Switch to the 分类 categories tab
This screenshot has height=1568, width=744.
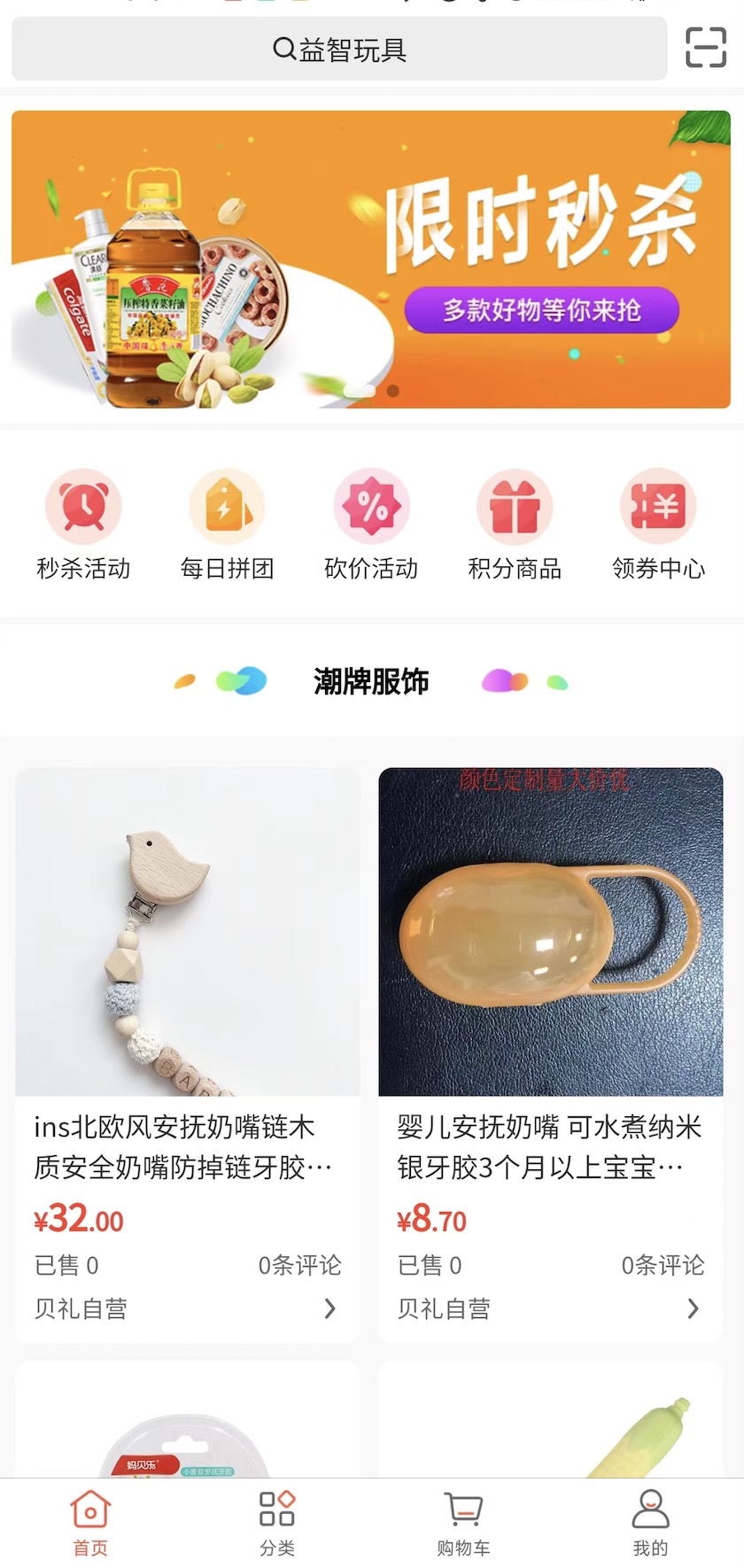click(277, 1523)
